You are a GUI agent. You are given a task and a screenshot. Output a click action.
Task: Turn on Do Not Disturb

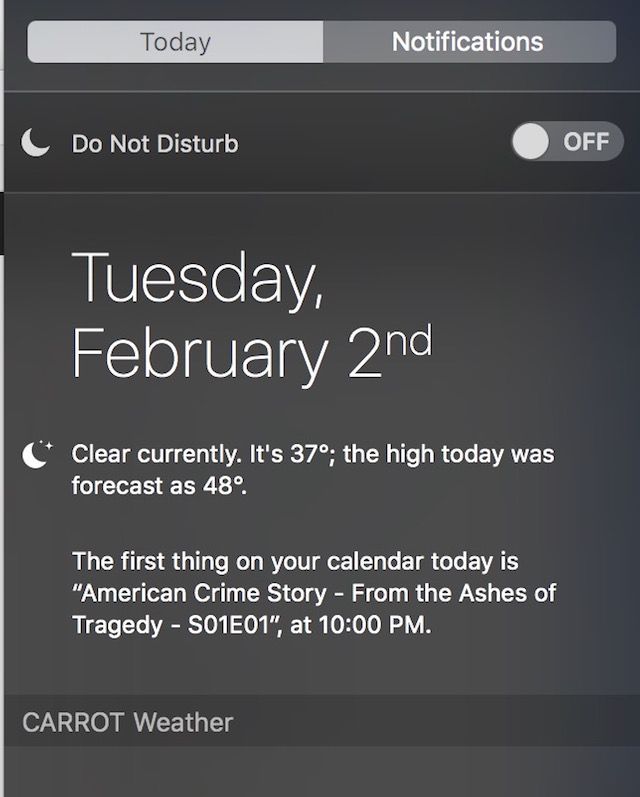tap(565, 143)
